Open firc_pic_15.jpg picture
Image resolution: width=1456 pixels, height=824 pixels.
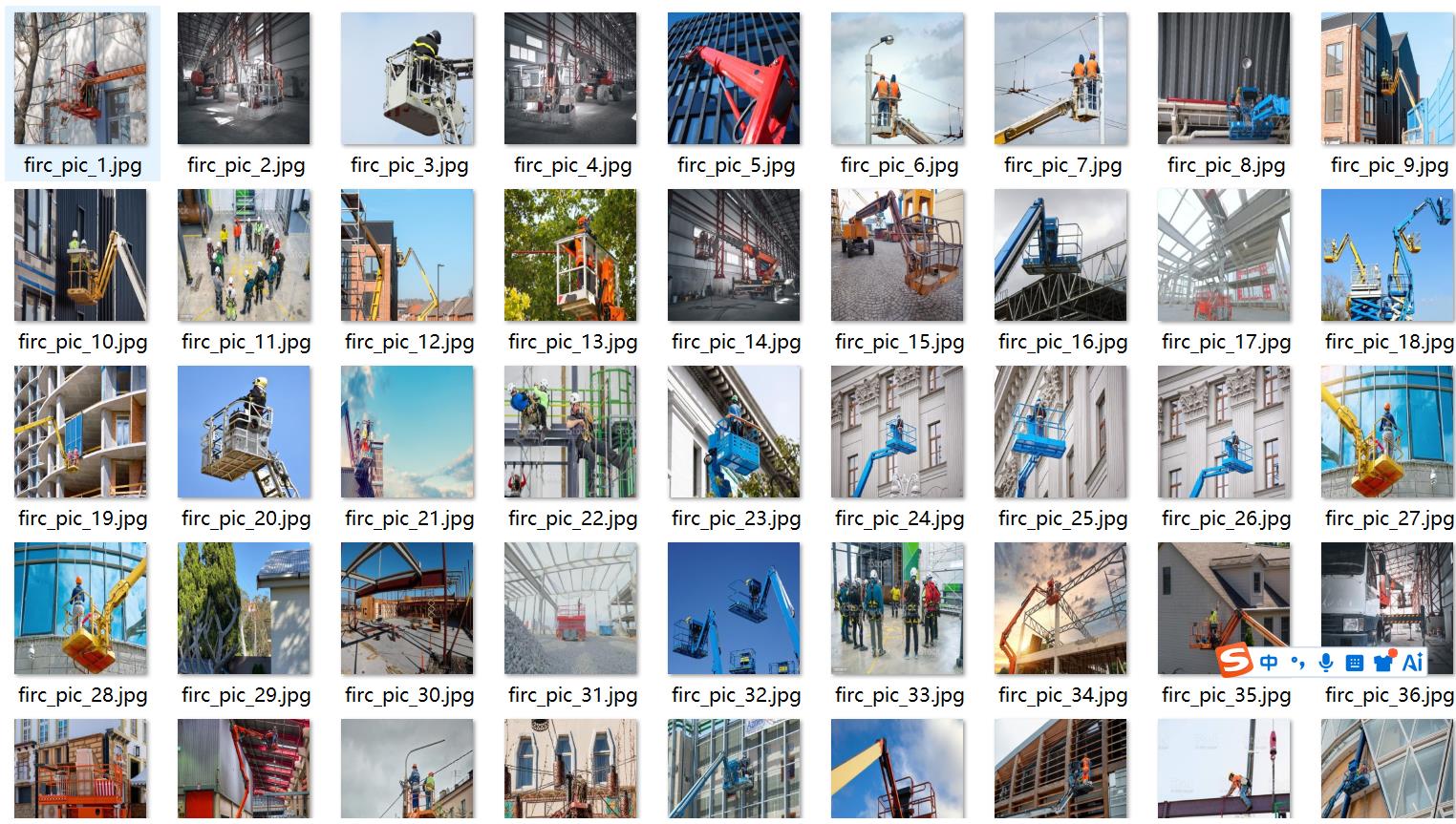click(x=897, y=255)
